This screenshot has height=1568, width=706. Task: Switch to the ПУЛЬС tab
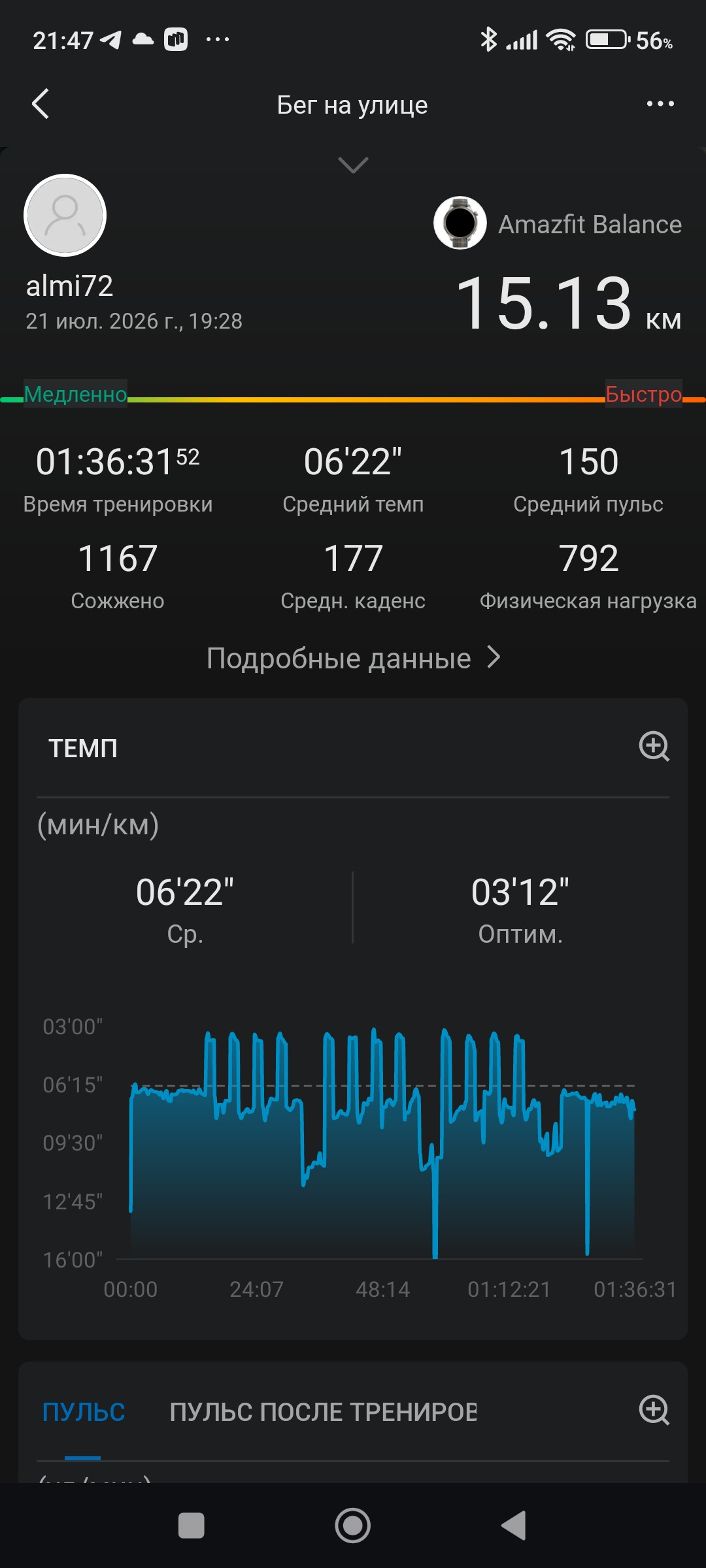point(84,1412)
